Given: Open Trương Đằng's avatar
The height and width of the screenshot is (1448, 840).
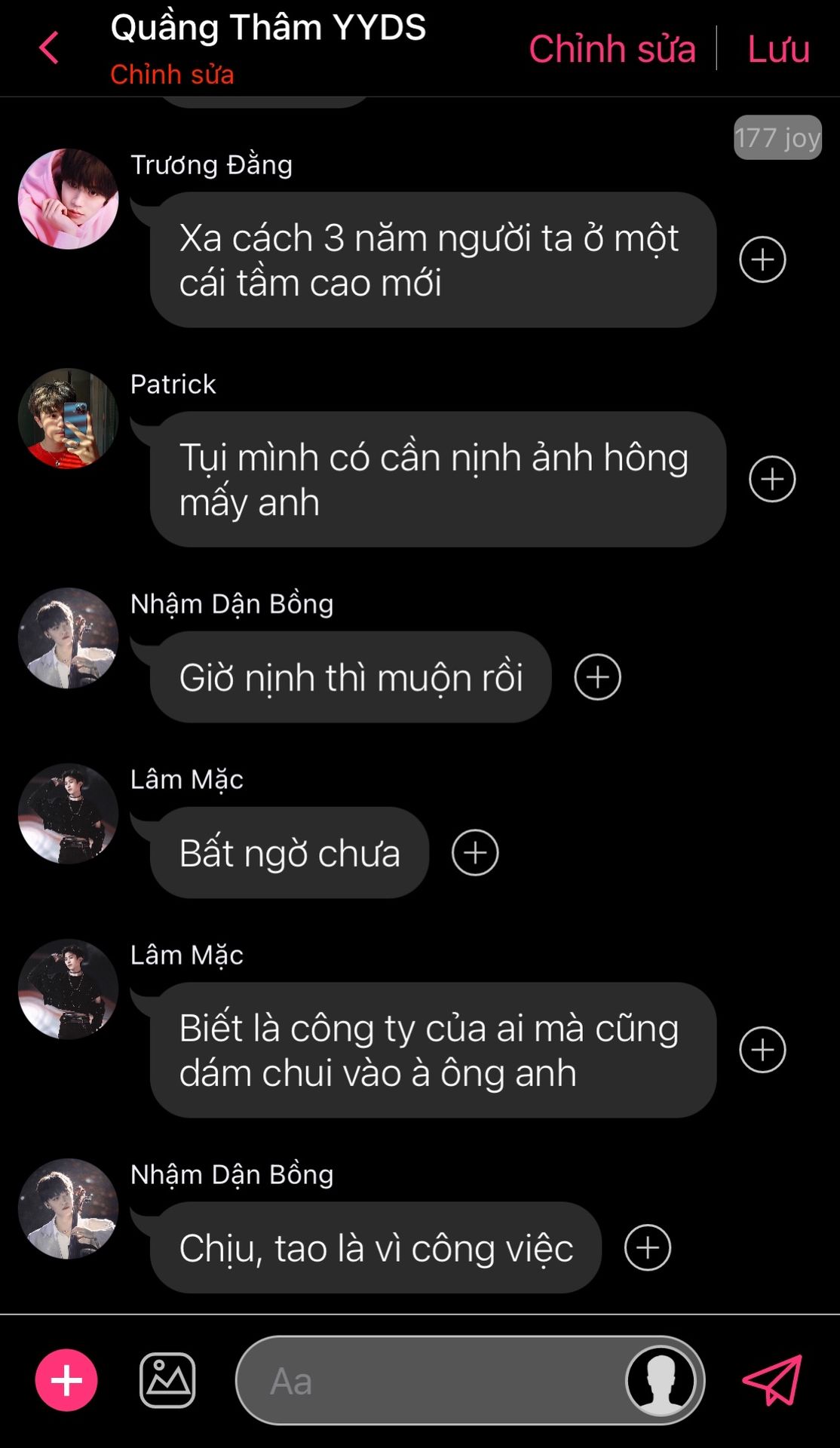Looking at the screenshot, I should pos(68,199).
